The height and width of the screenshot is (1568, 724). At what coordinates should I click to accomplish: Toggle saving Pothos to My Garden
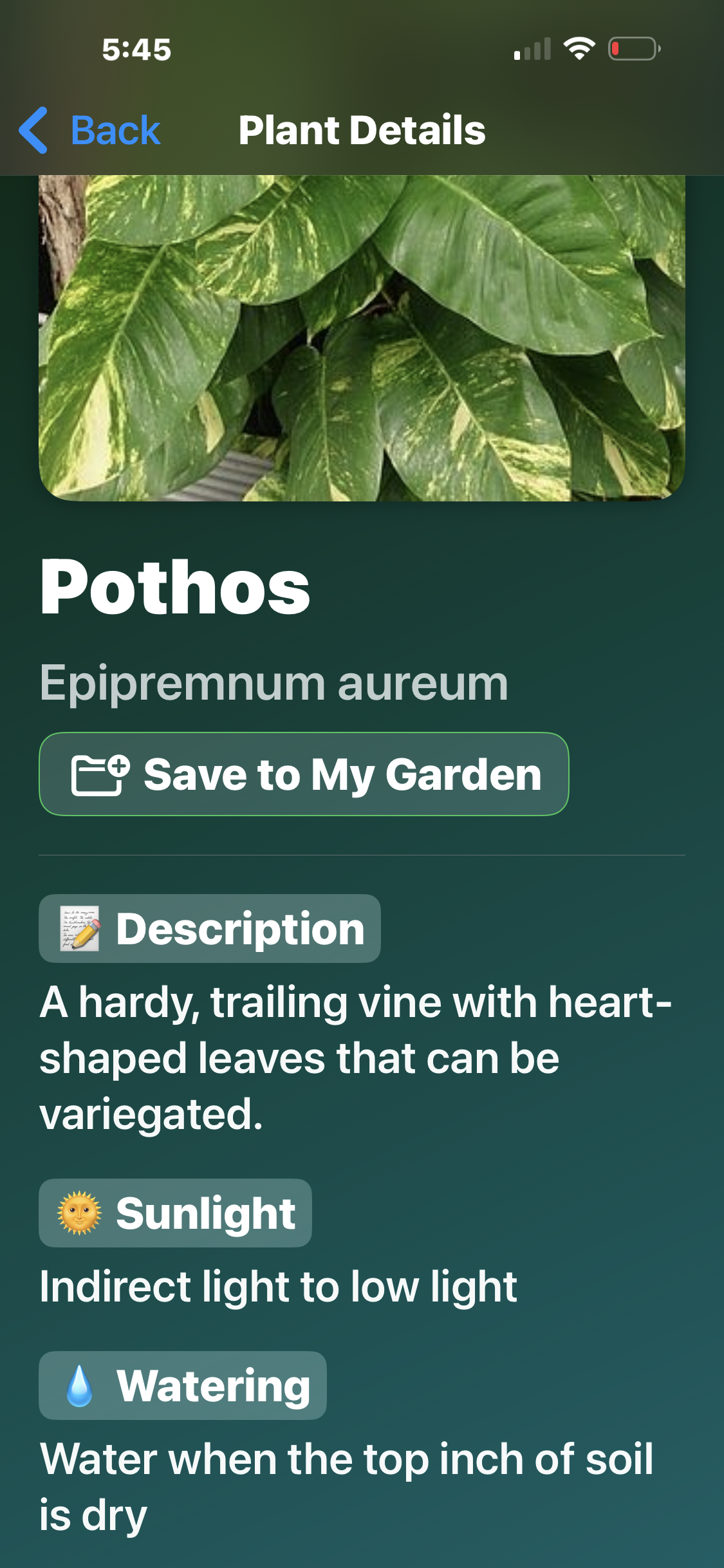302,774
